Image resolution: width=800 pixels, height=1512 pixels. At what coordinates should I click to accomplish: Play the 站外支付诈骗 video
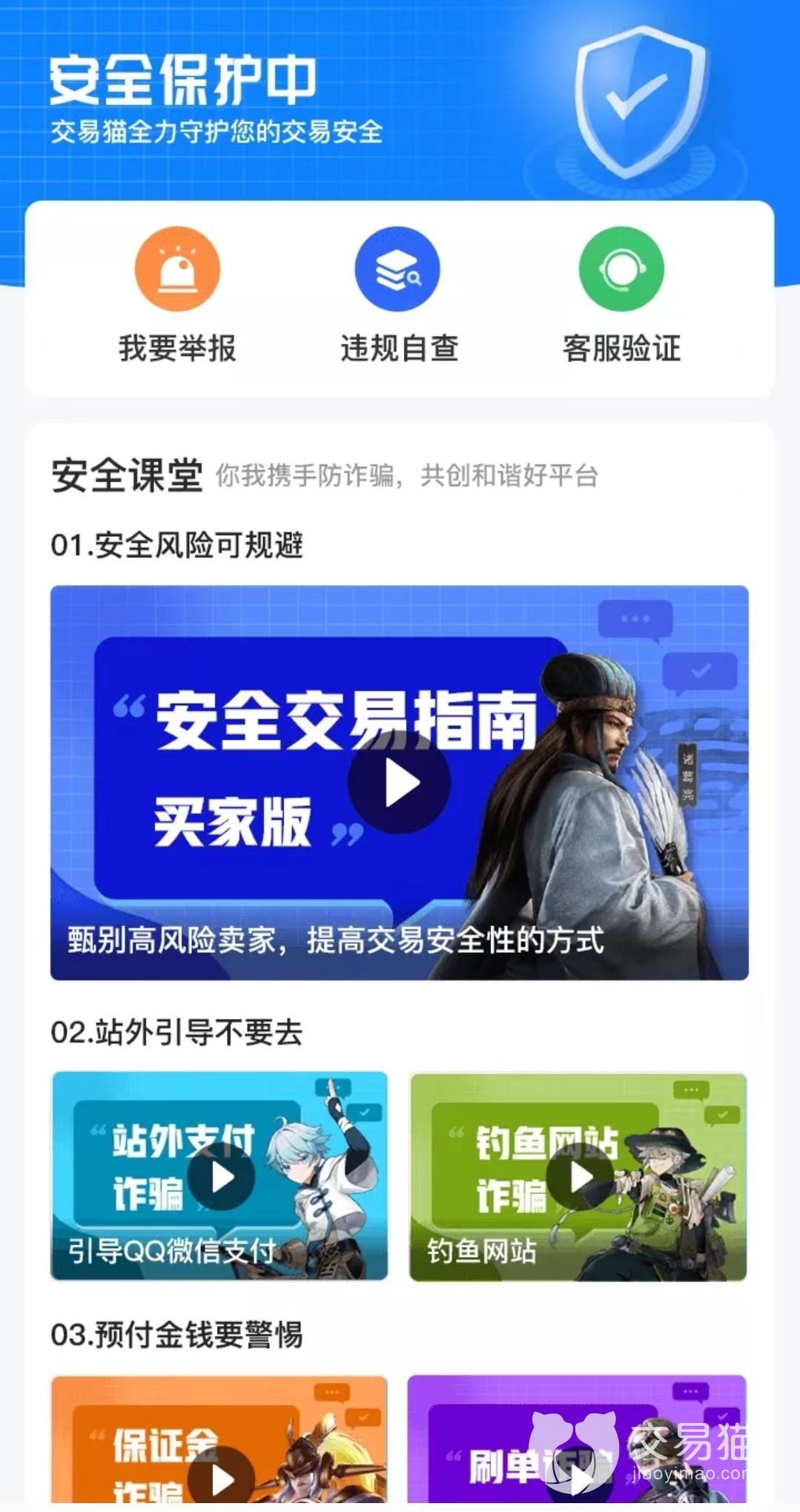pos(221,1177)
